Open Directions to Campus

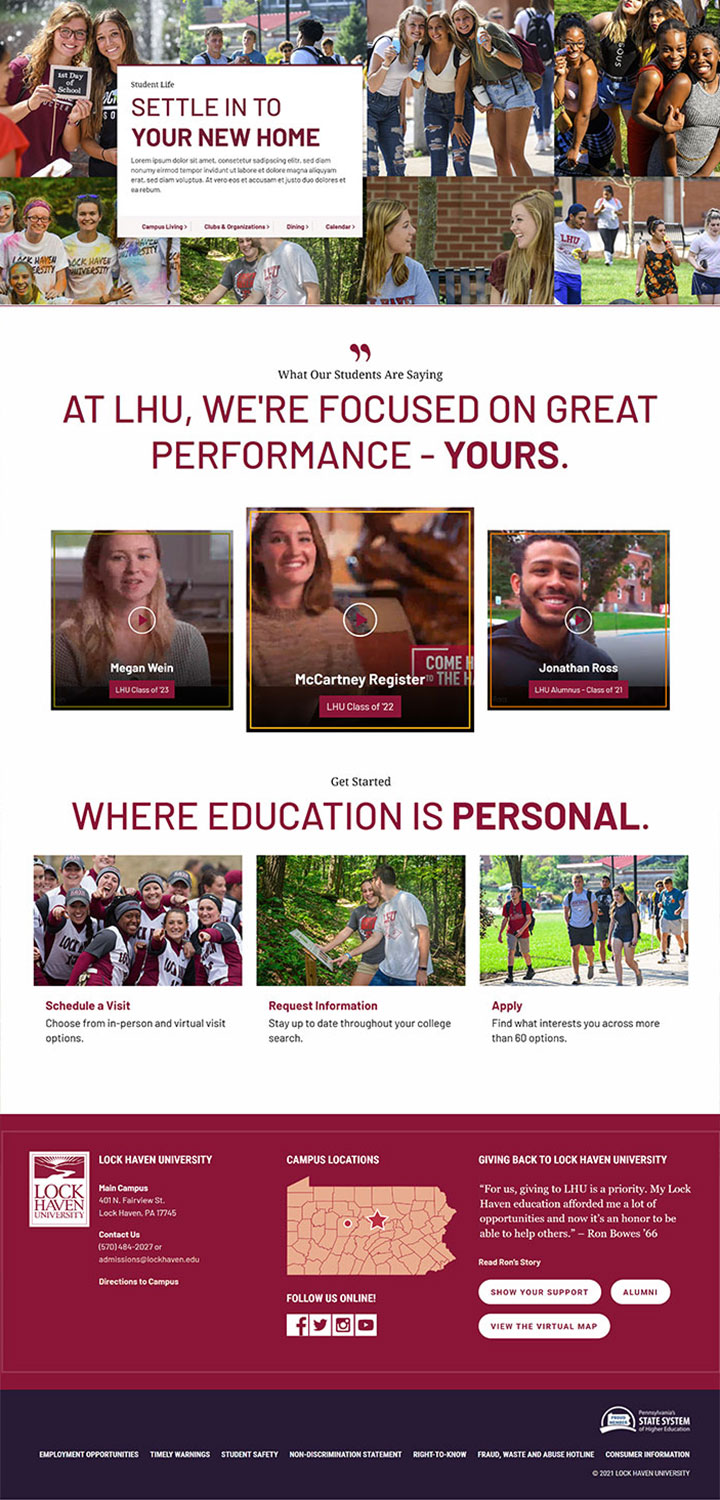[x=139, y=1281]
